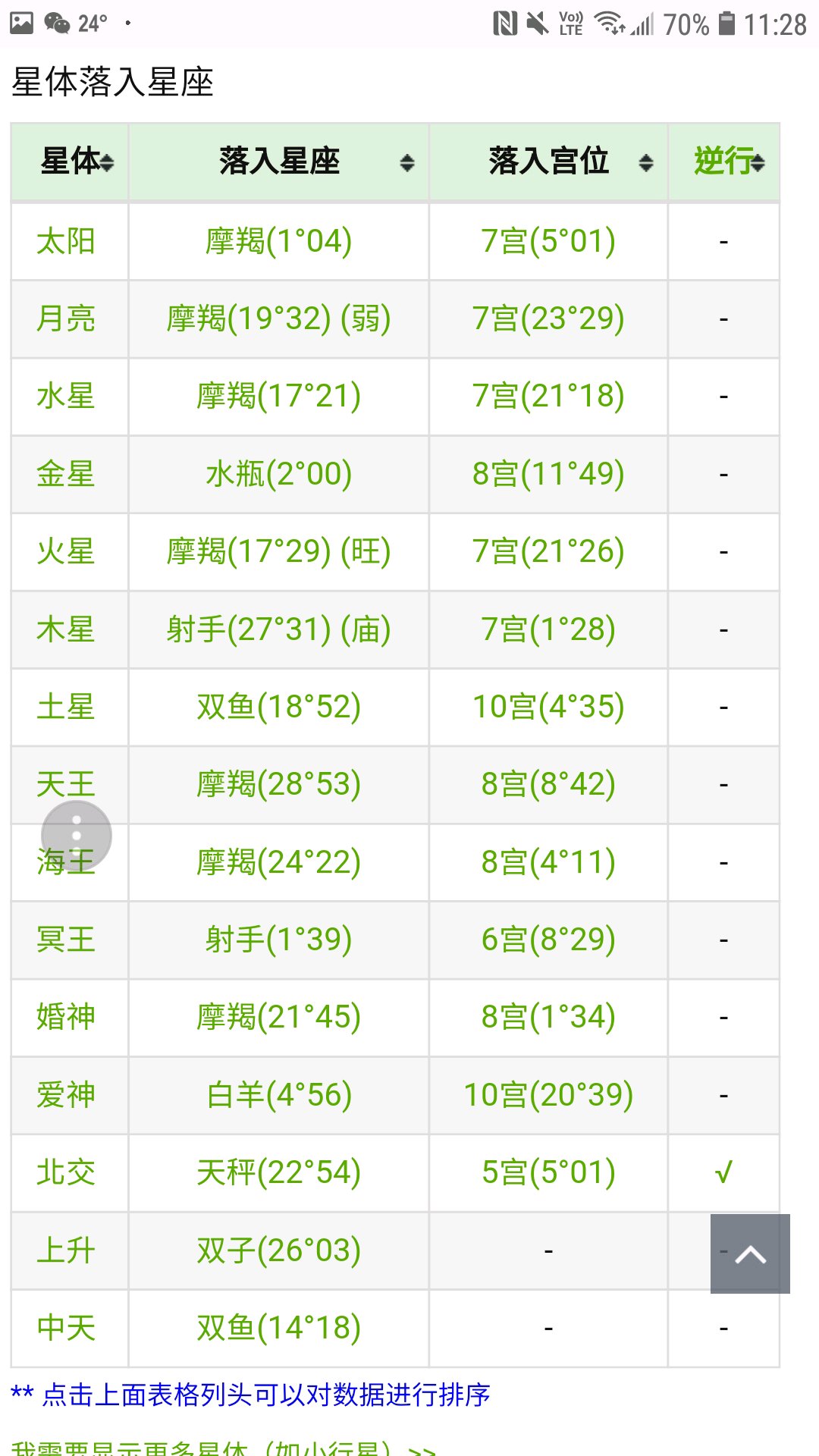Sort the table by 星体 column
Image resolution: width=819 pixels, height=1456 pixels.
coord(70,162)
